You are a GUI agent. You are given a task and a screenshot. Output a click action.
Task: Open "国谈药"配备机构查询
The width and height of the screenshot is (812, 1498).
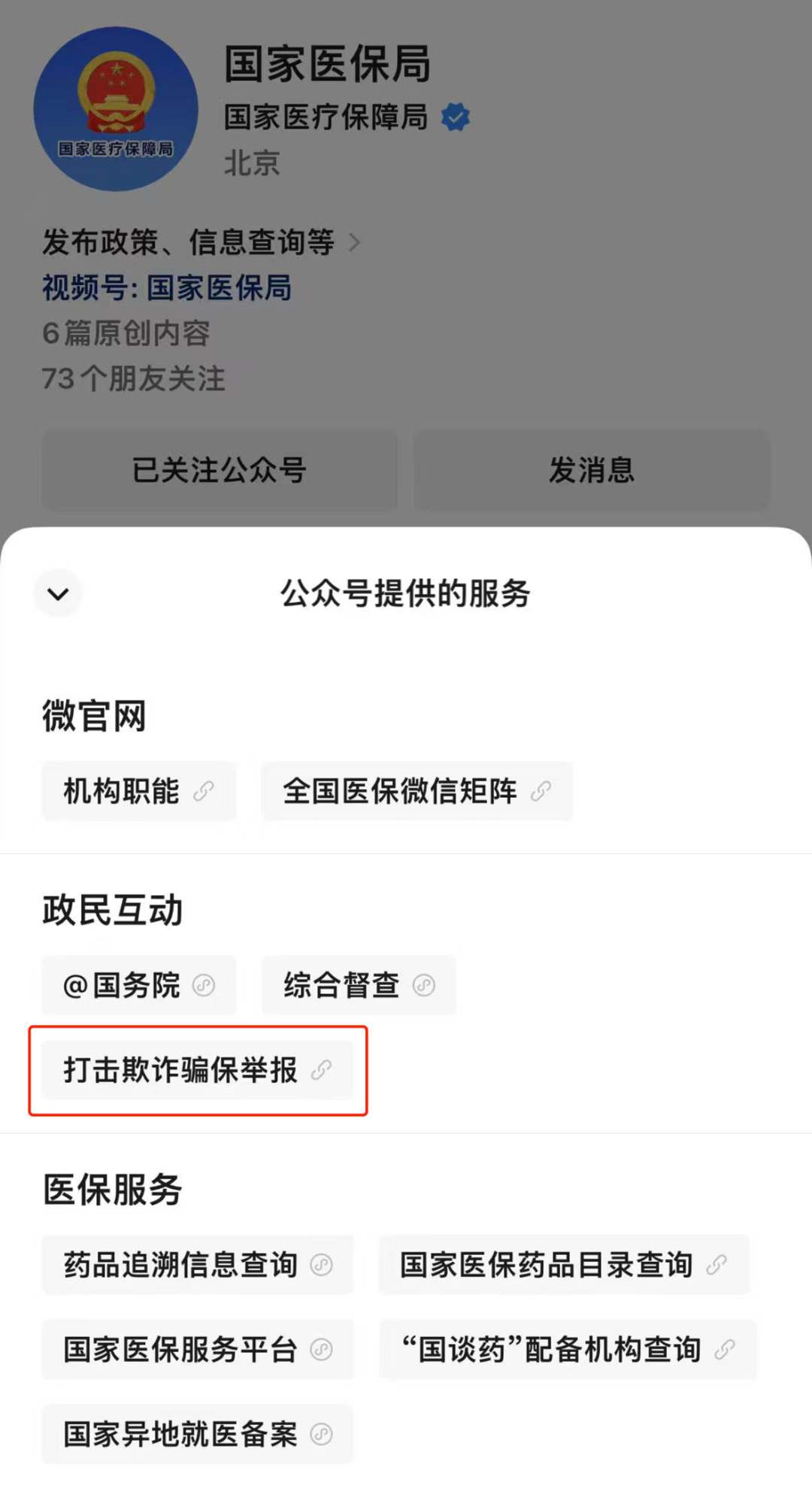pyautogui.click(x=568, y=1350)
